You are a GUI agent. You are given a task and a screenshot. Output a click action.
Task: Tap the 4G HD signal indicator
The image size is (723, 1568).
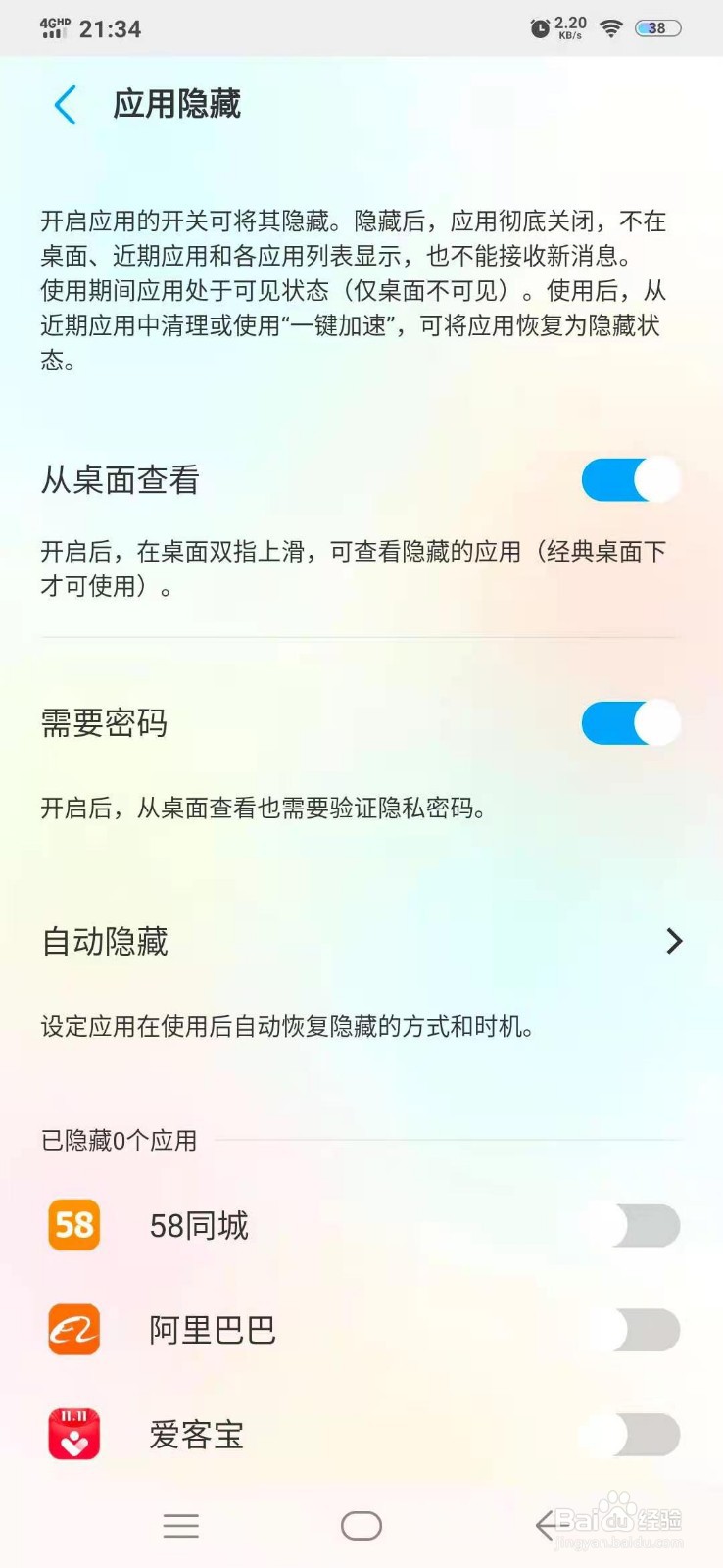(x=54, y=28)
